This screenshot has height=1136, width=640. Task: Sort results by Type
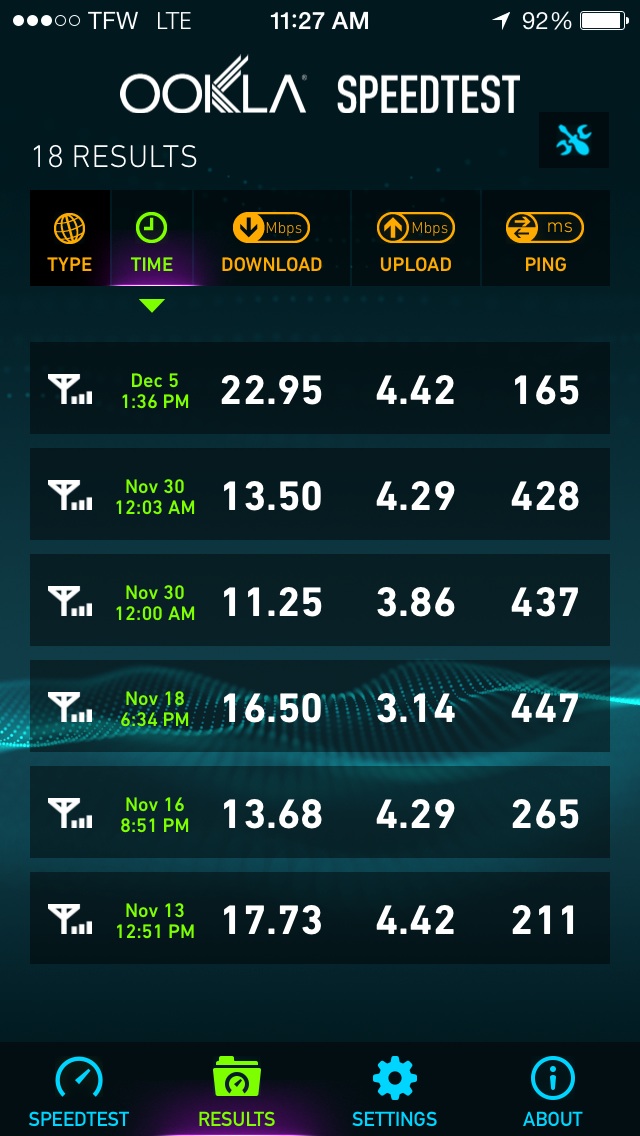pos(70,238)
